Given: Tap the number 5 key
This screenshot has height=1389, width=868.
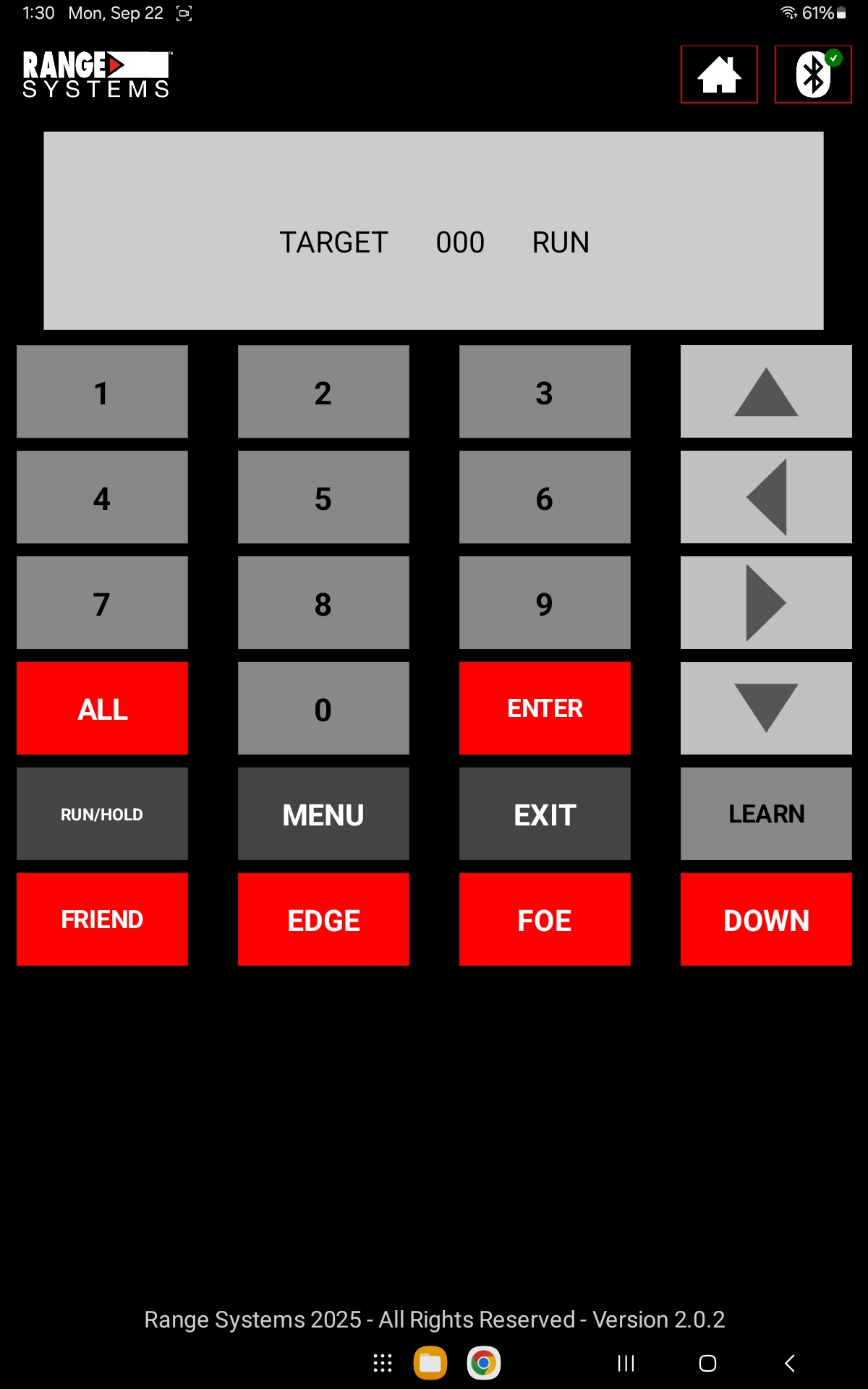Looking at the screenshot, I should coord(323,497).
